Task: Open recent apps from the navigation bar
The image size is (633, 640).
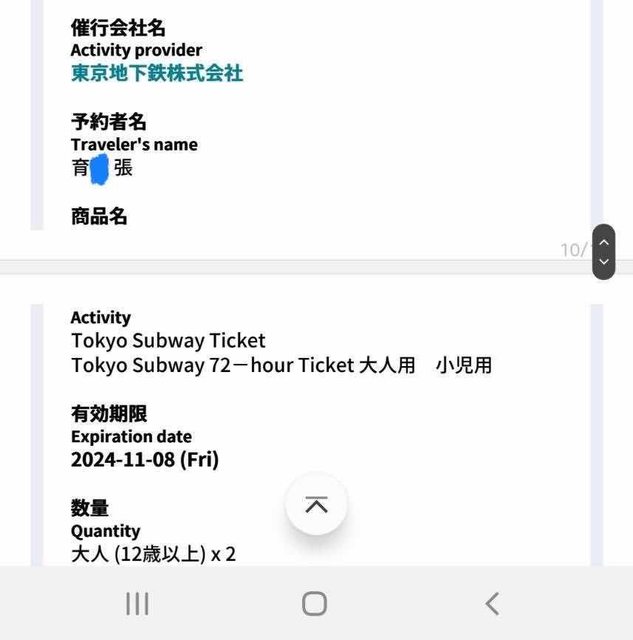Action: (x=137, y=603)
